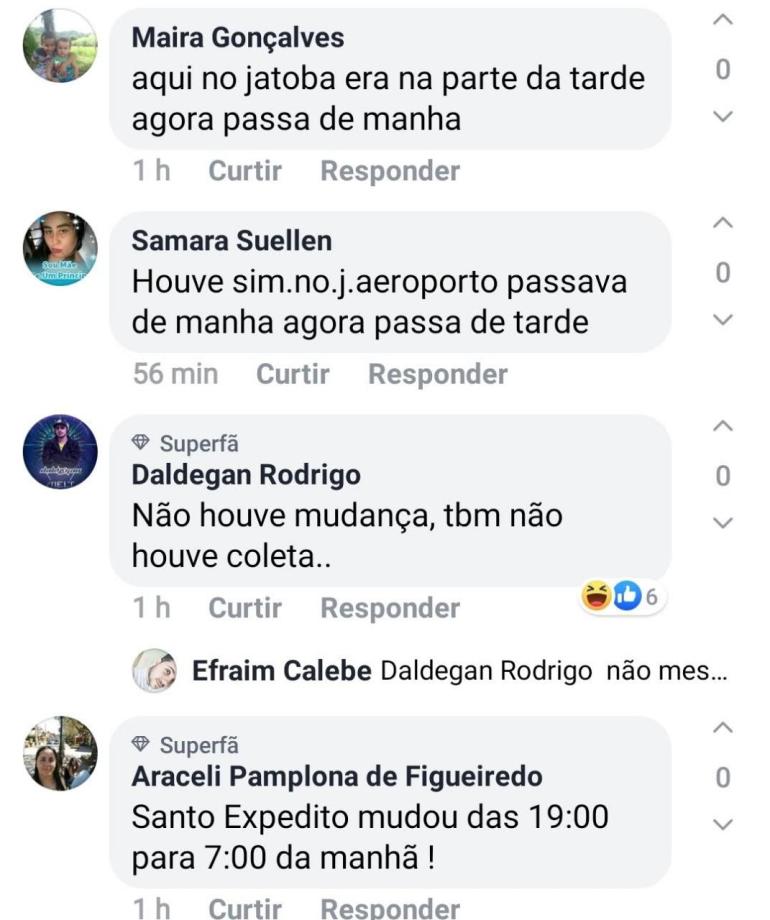770x920 pixels.
Task: Open Samara Suellen's profile picture
Action: click(x=60, y=248)
